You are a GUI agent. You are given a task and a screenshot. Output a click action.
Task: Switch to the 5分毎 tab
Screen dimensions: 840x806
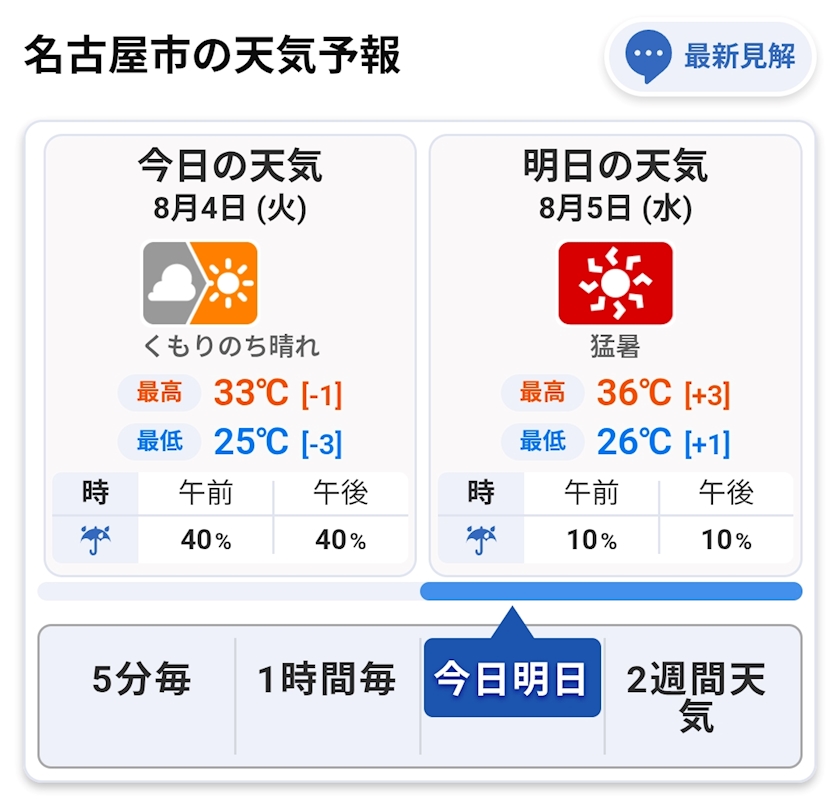[140, 679]
